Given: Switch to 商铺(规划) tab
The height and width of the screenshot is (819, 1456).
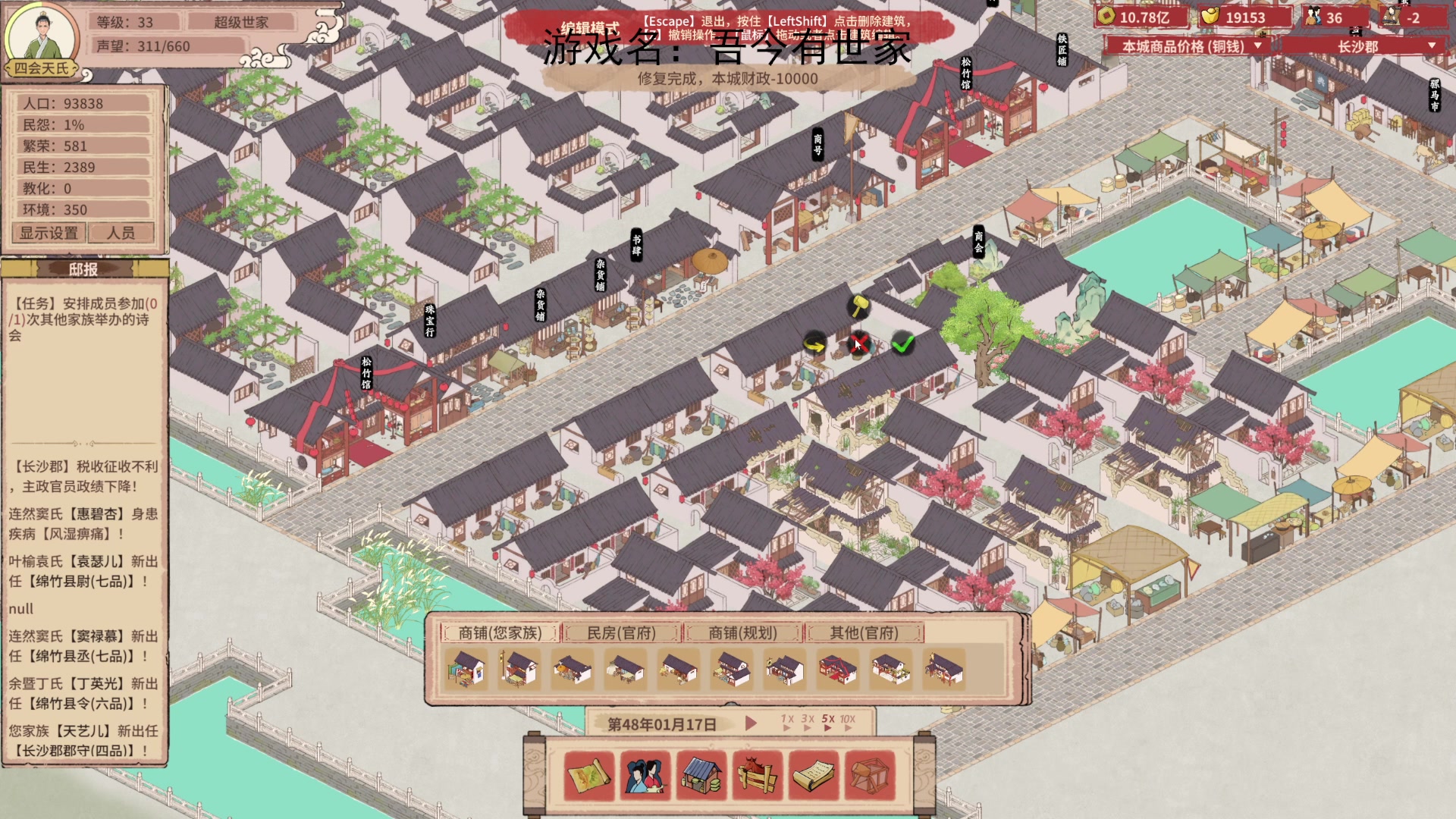Looking at the screenshot, I should [742, 633].
